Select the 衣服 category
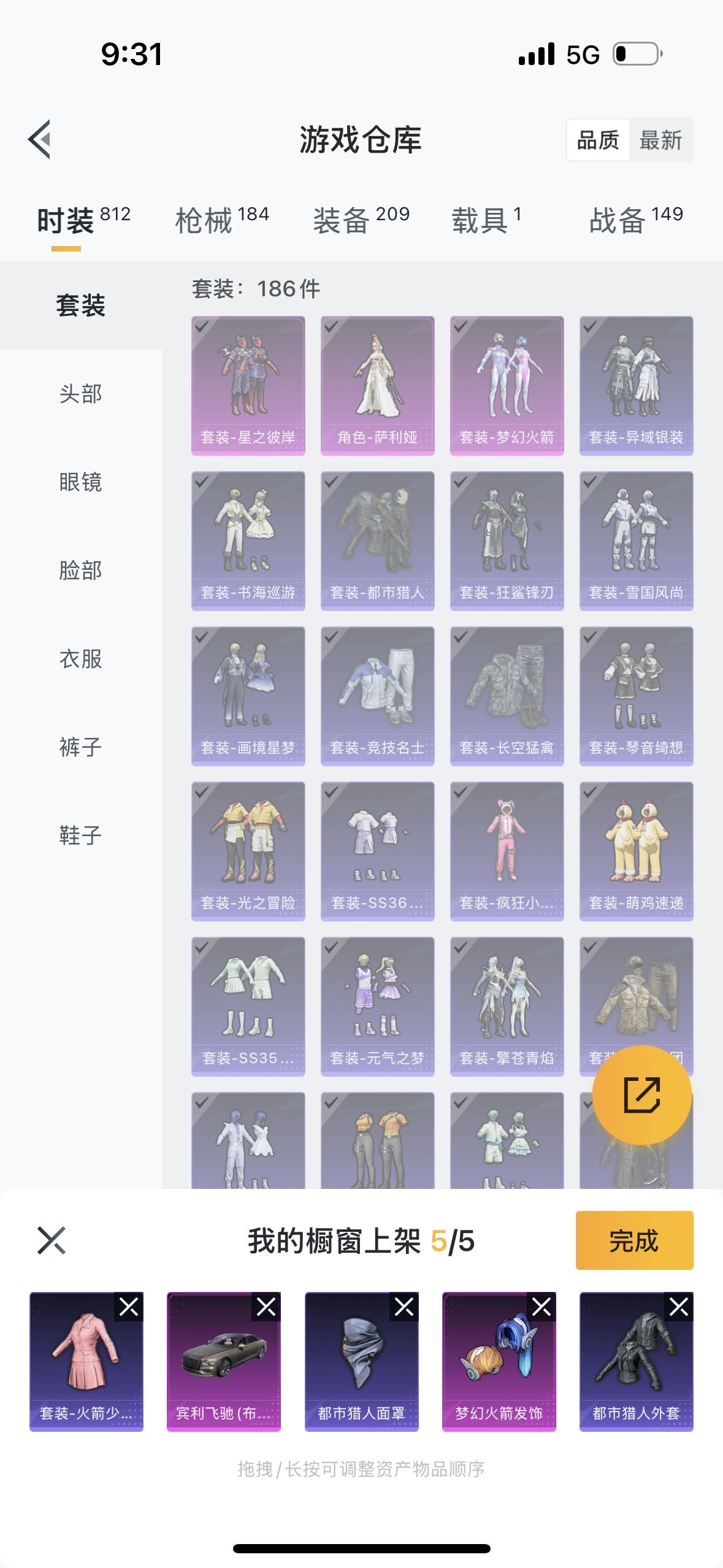Viewport: 723px width, 1568px height. [x=80, y=659]
